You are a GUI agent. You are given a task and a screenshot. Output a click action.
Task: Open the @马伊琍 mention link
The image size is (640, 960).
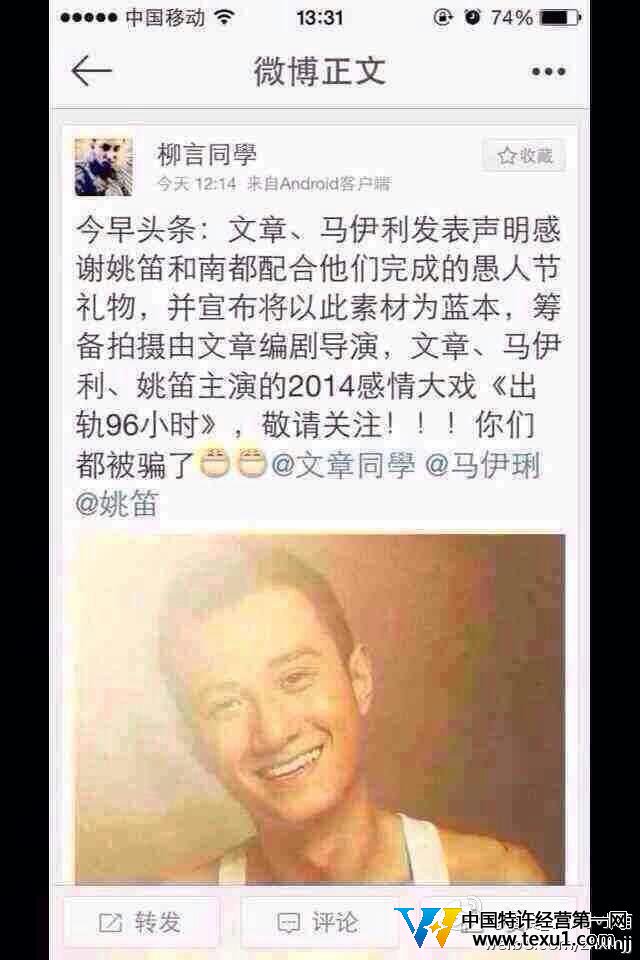[x=483, y=467]
